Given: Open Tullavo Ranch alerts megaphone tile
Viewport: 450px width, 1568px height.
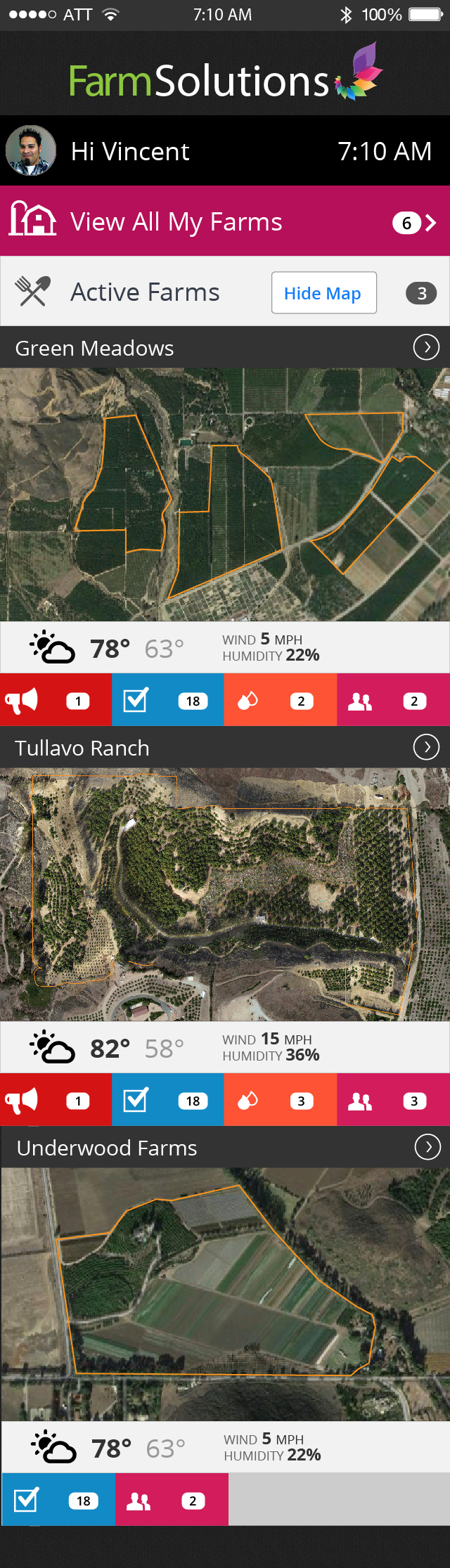Looking at the screenshot, I should point(56,1100).
